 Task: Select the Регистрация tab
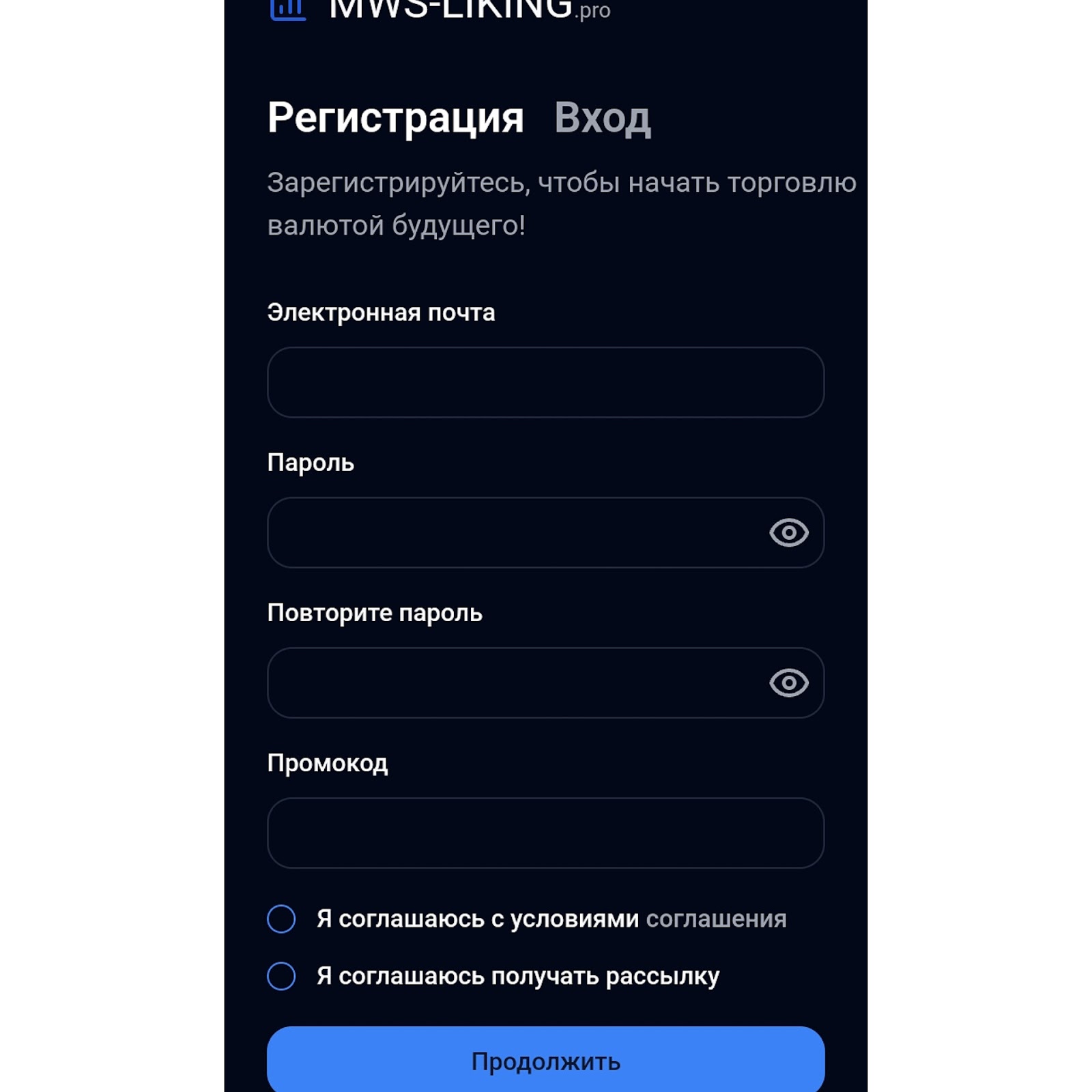click(395, 118)
